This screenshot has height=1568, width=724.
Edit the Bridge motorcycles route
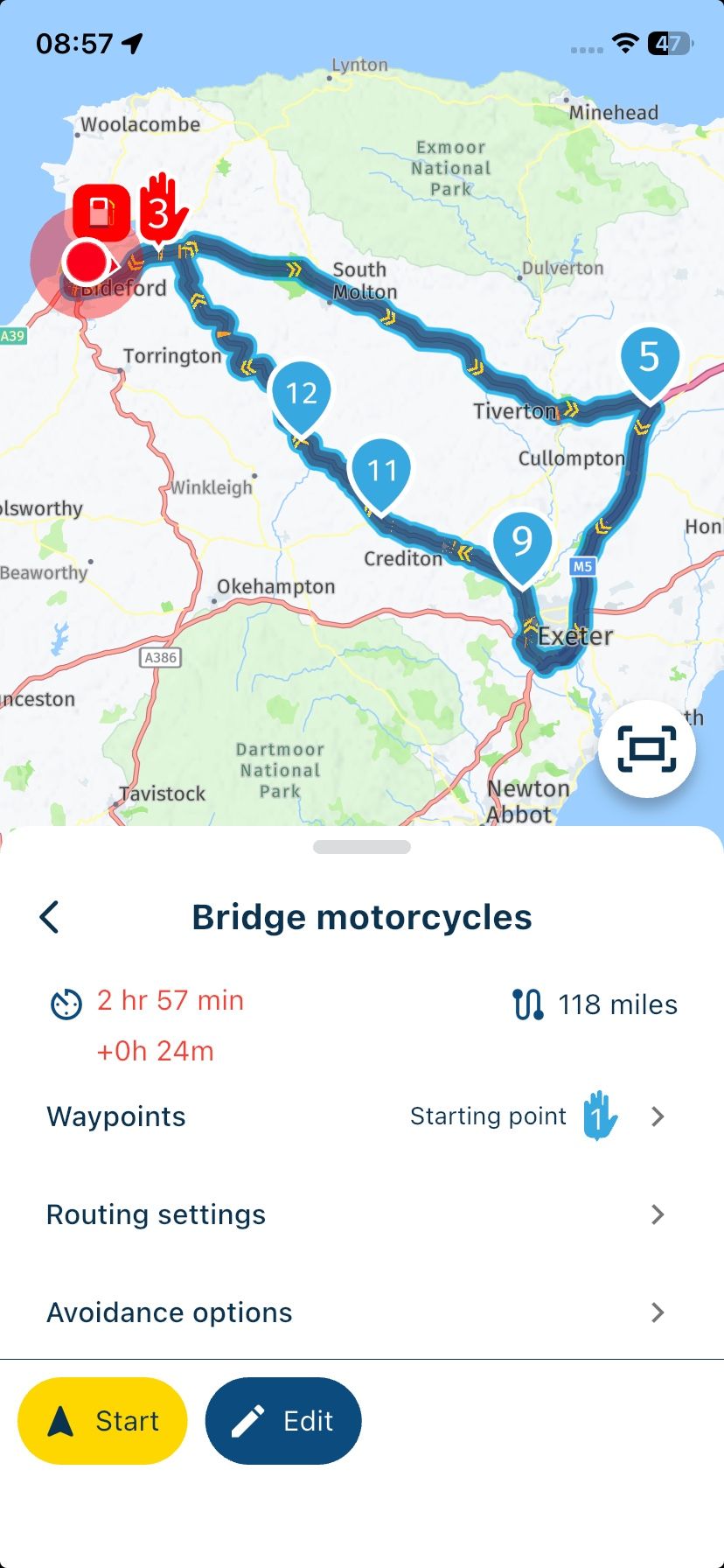[x=283, y=1421]
